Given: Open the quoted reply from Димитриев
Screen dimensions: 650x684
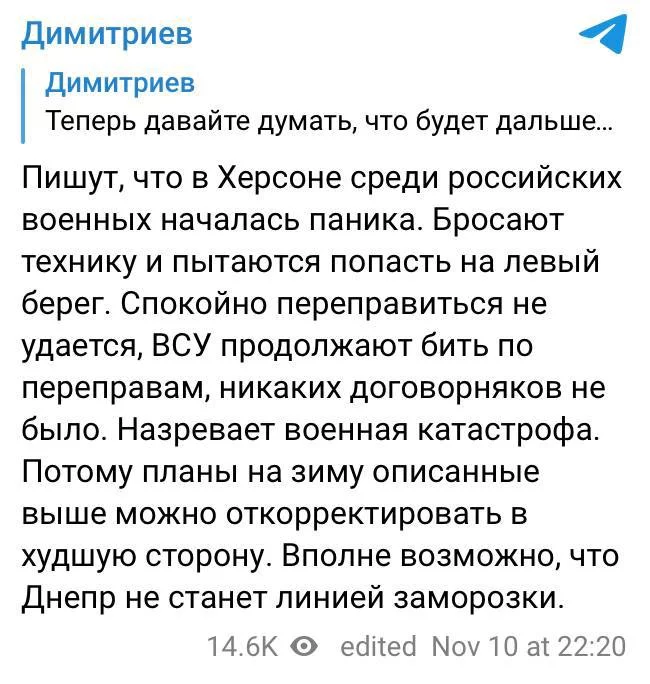Looking at the screenshot, I should [320, 105].
